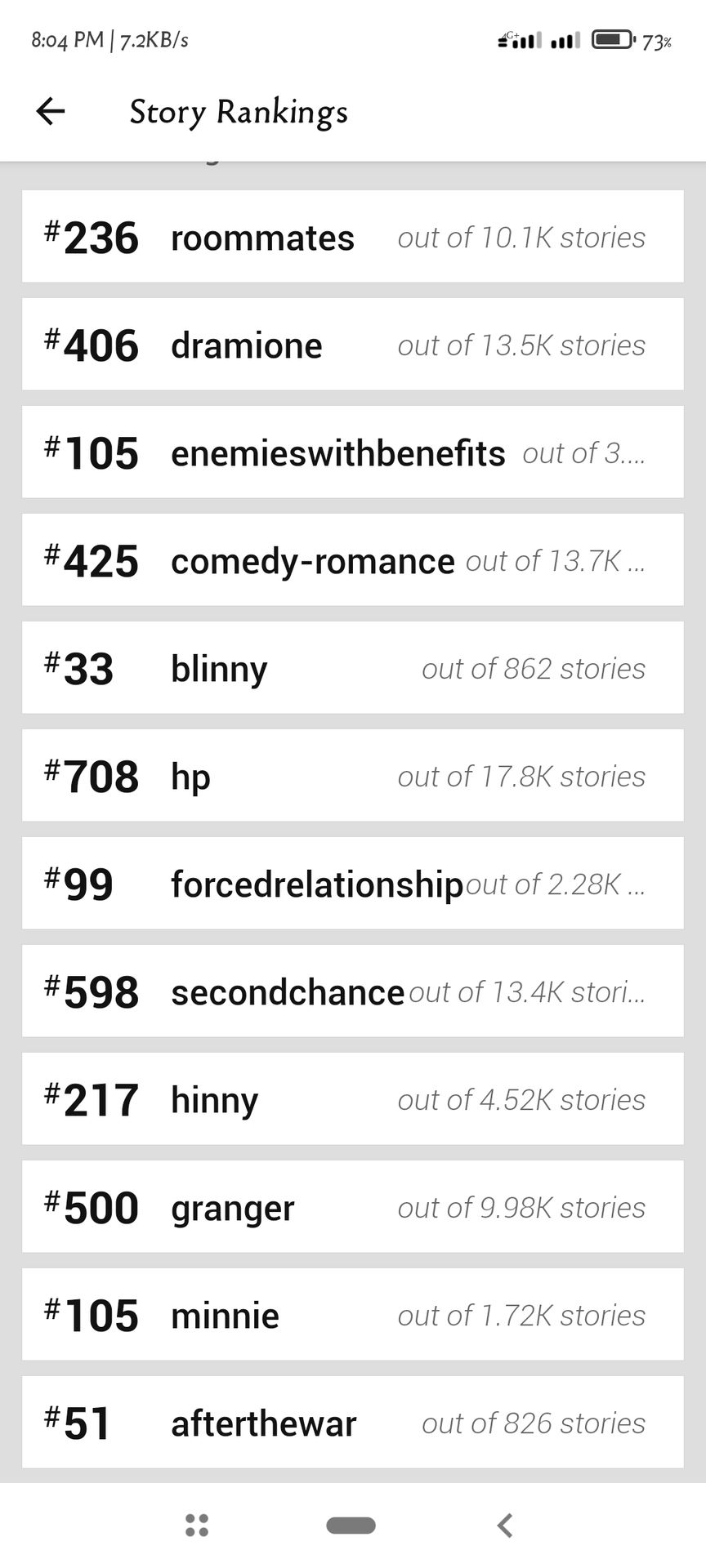Open the afterthewar ranking row
The width and height of the screenshot is (706, 1568).
pos(353,1423)
